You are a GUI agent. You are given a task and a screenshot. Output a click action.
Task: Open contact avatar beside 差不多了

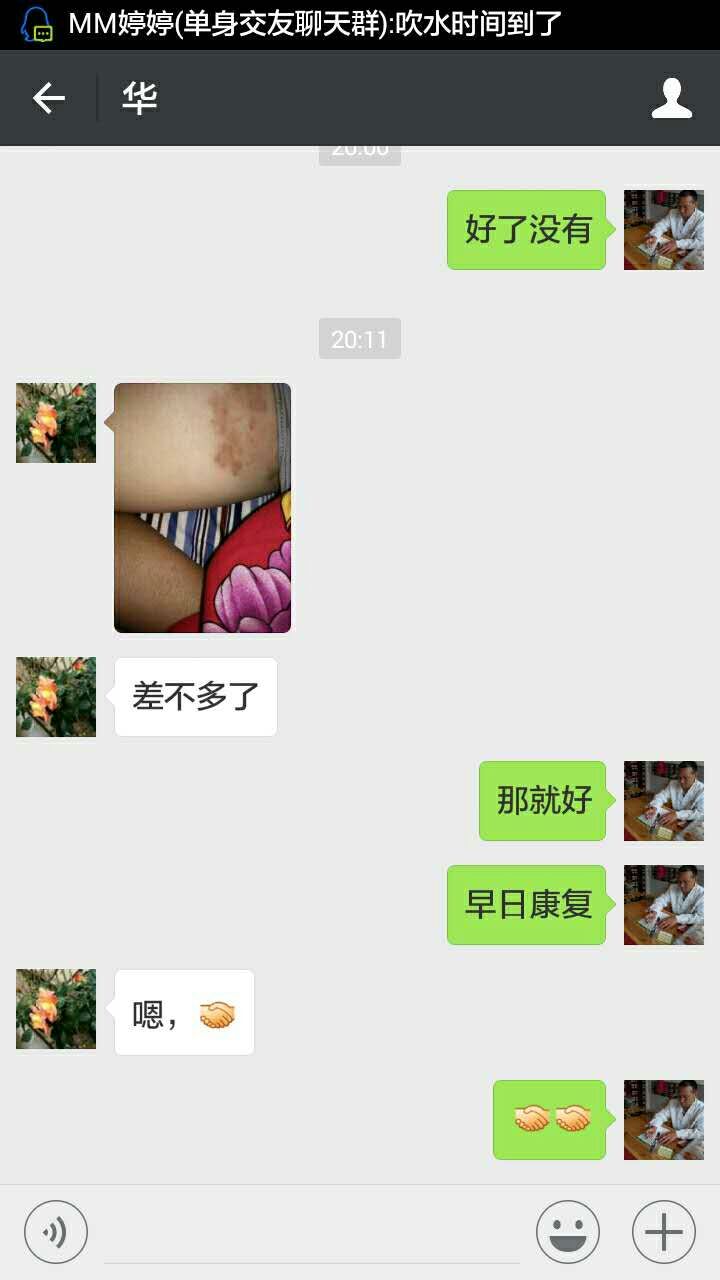(56, 697)
